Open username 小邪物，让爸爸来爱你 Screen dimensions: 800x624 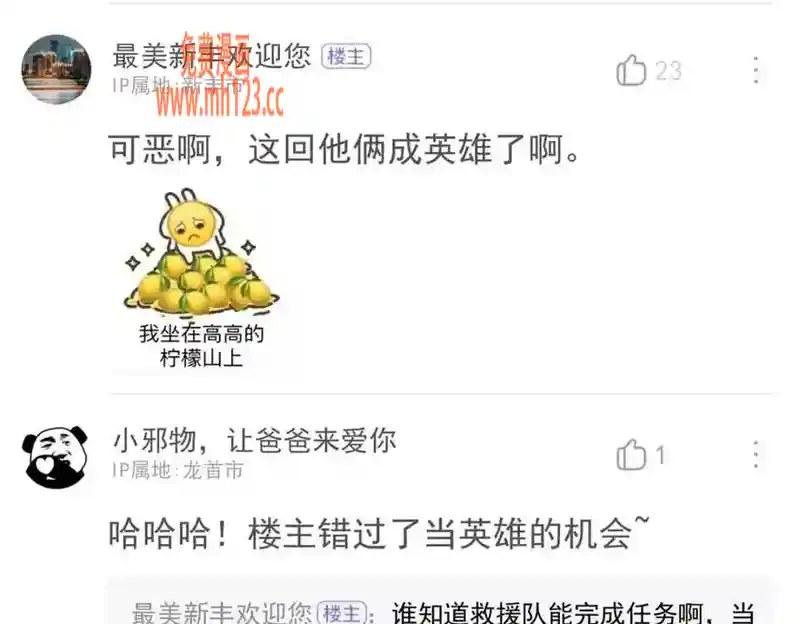254,439
